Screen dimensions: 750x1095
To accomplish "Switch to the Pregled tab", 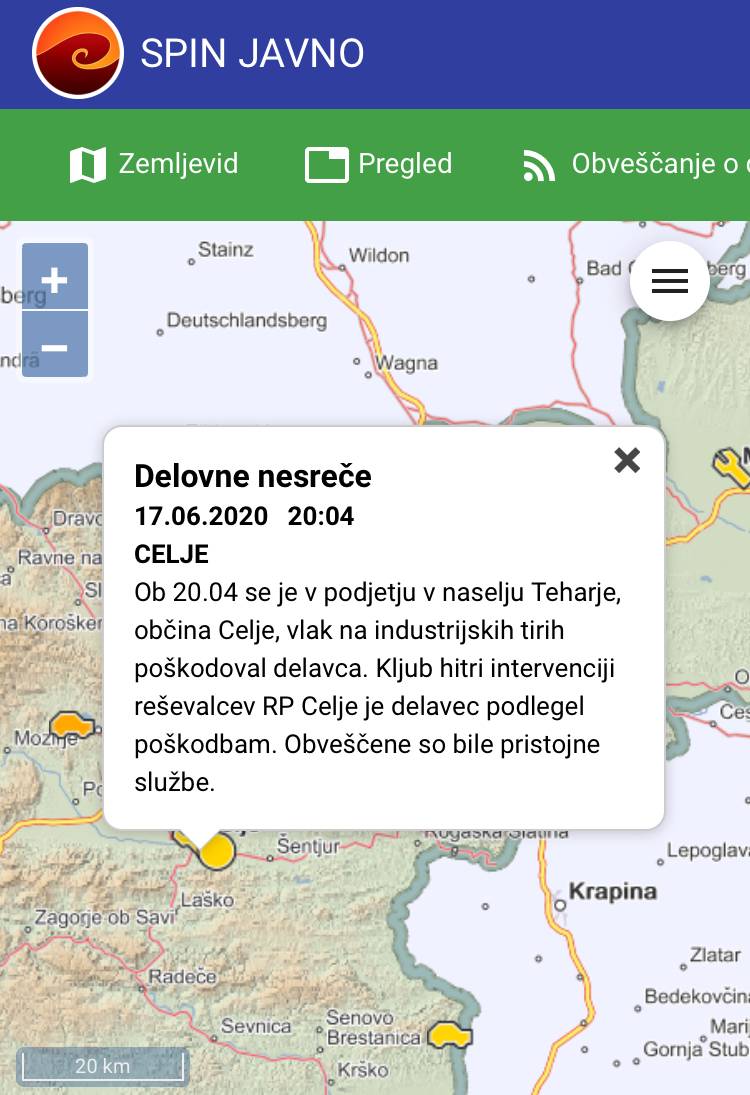I will pyautogui.click(x=378, y=164).
